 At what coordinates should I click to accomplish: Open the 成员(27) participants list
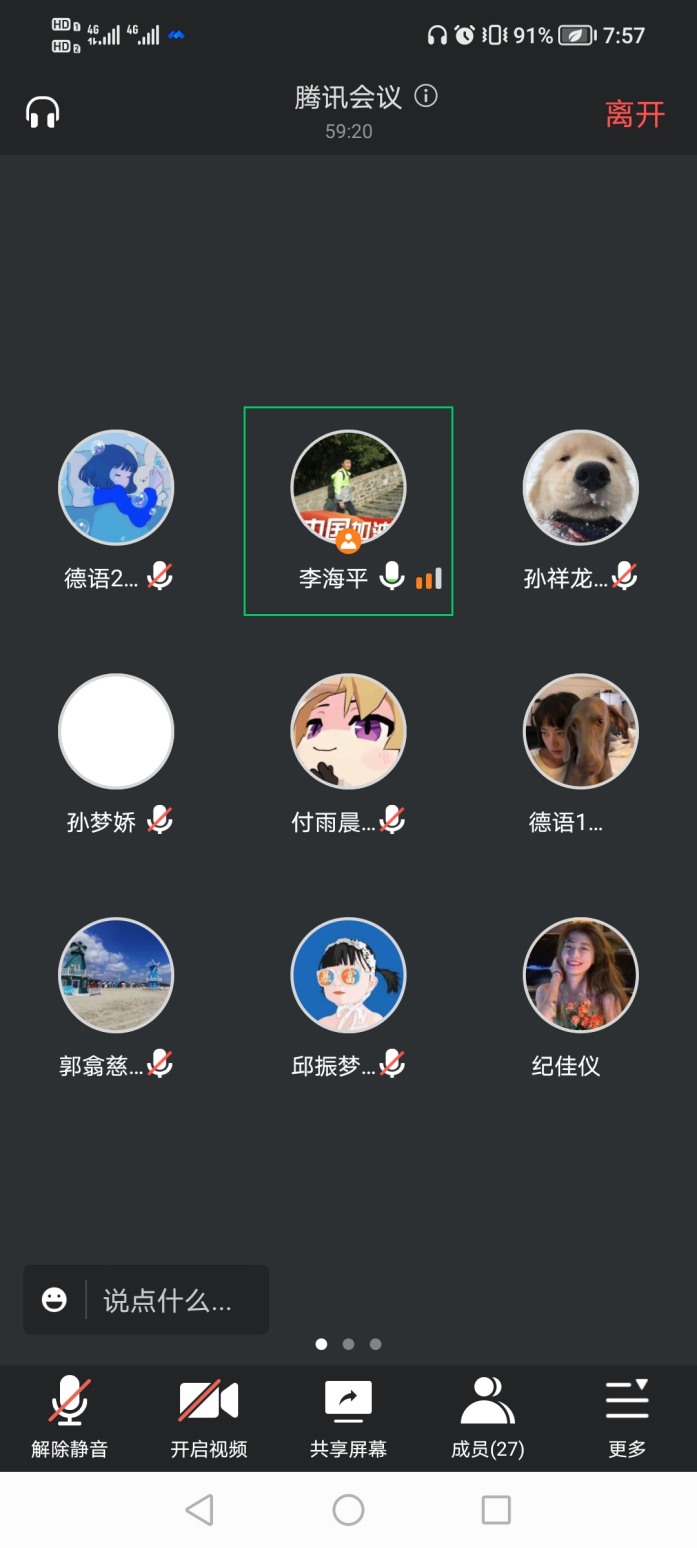[x=488, y=1416]
